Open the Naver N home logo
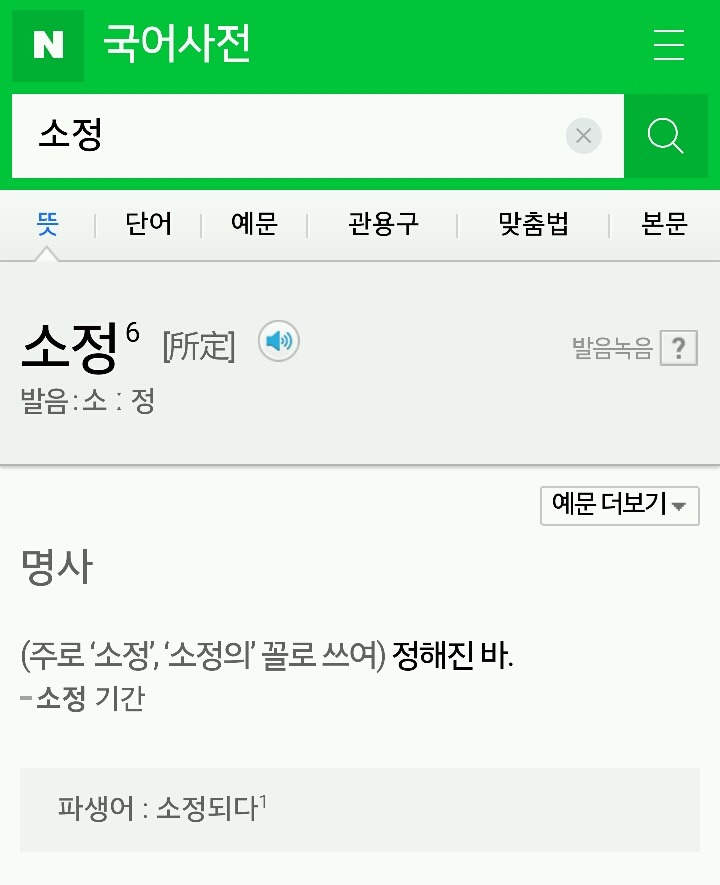The width and height of the screenshot is (720, 885). coord(47,46)
